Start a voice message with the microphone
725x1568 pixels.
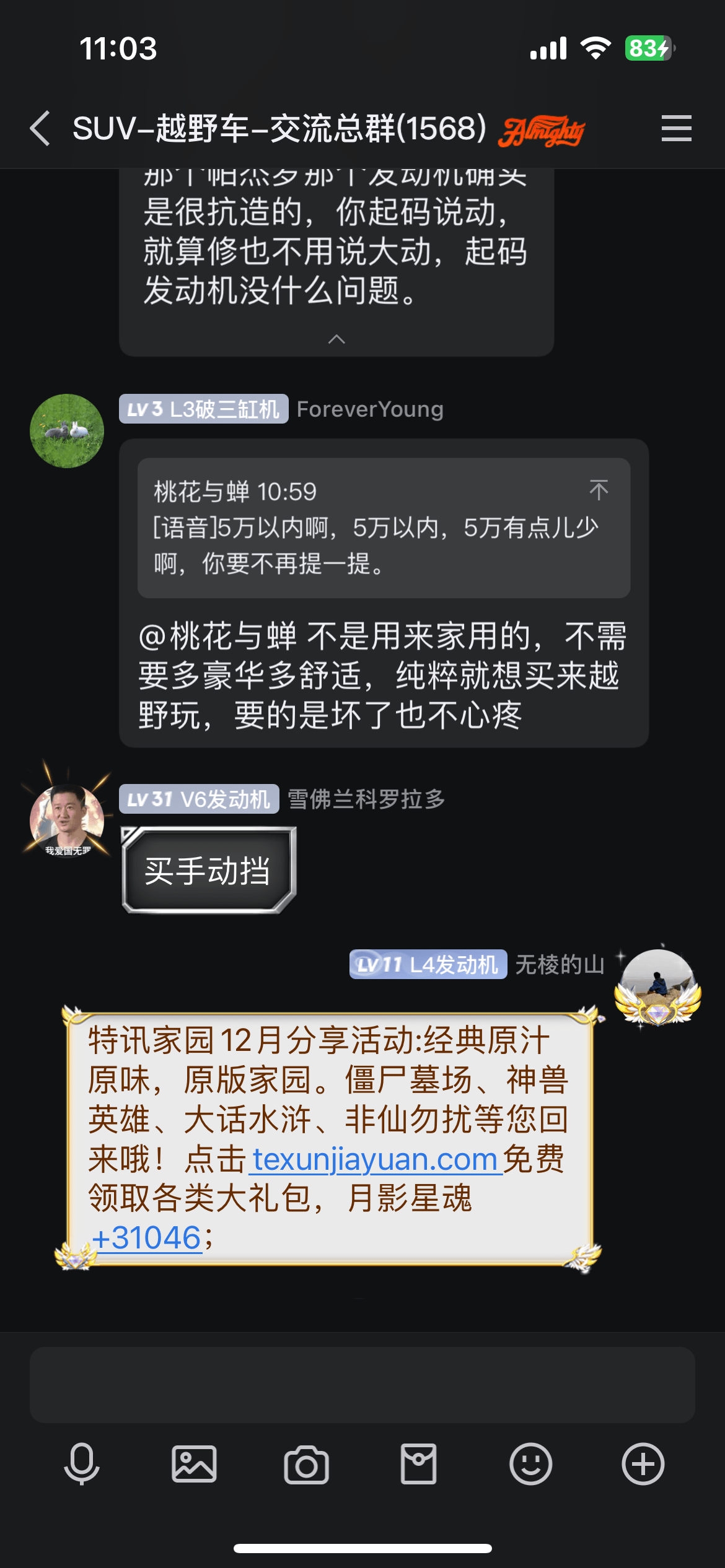(x=82, y=1464)
